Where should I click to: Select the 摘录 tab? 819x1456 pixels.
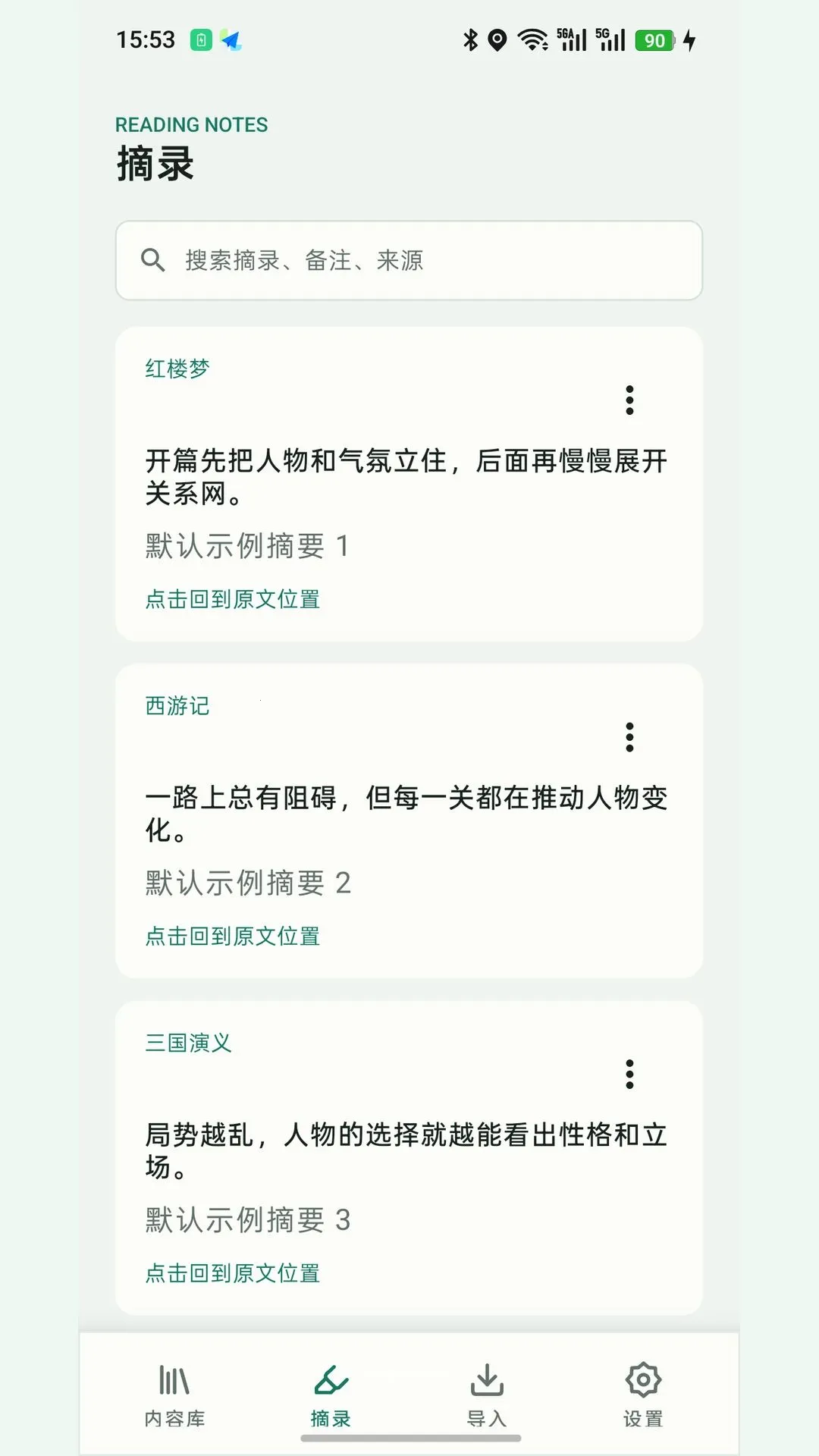point(331,1395)
